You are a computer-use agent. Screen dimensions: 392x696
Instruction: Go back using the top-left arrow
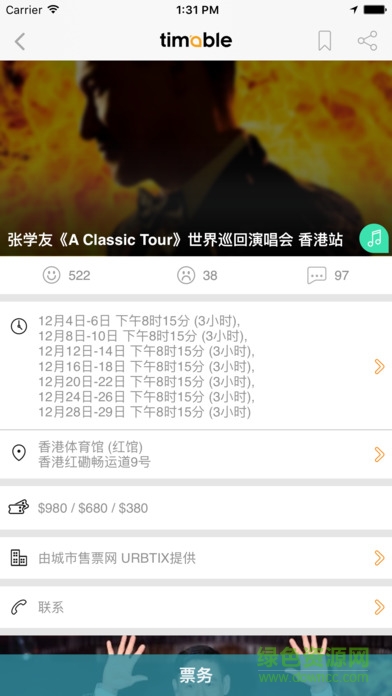20,41
